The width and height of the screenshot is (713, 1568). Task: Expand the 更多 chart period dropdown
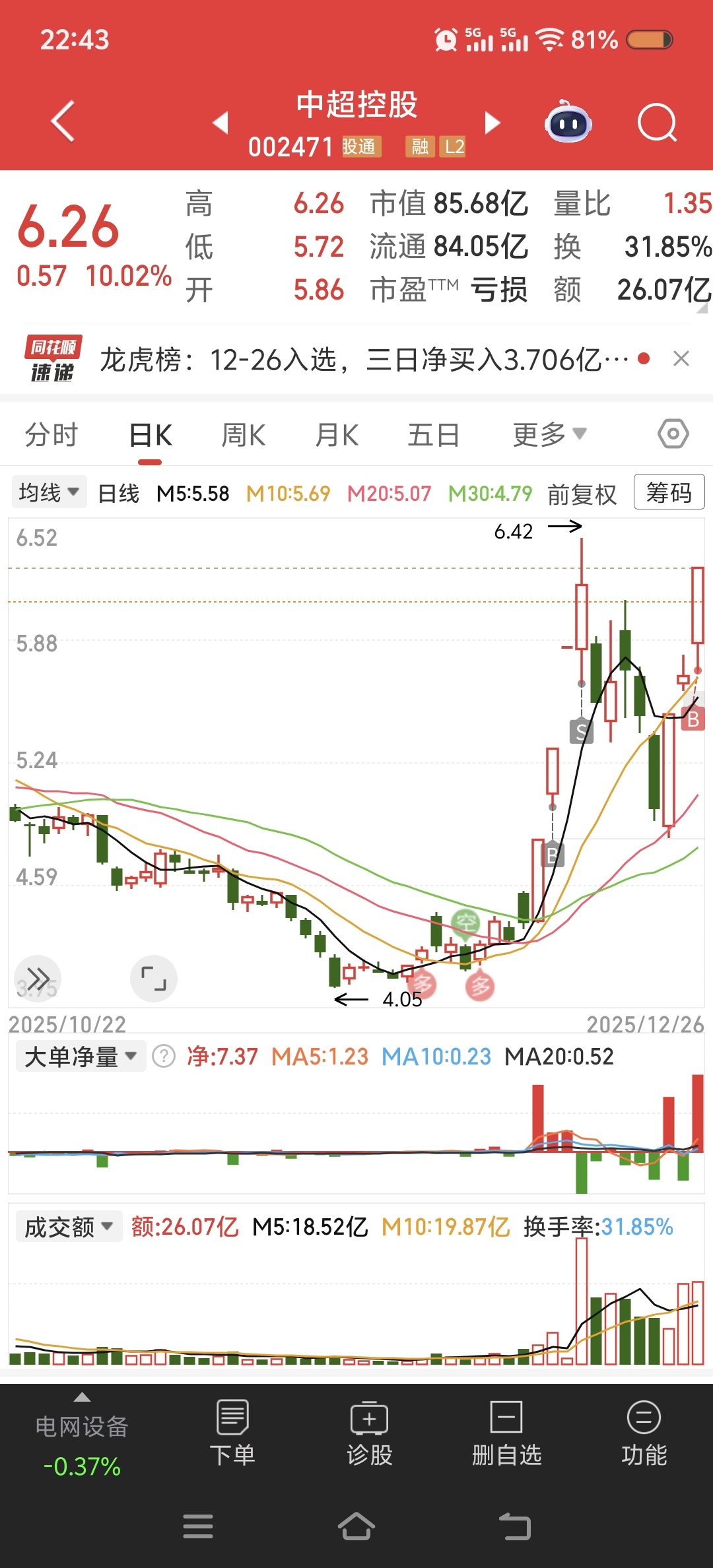tap(549, 435)
